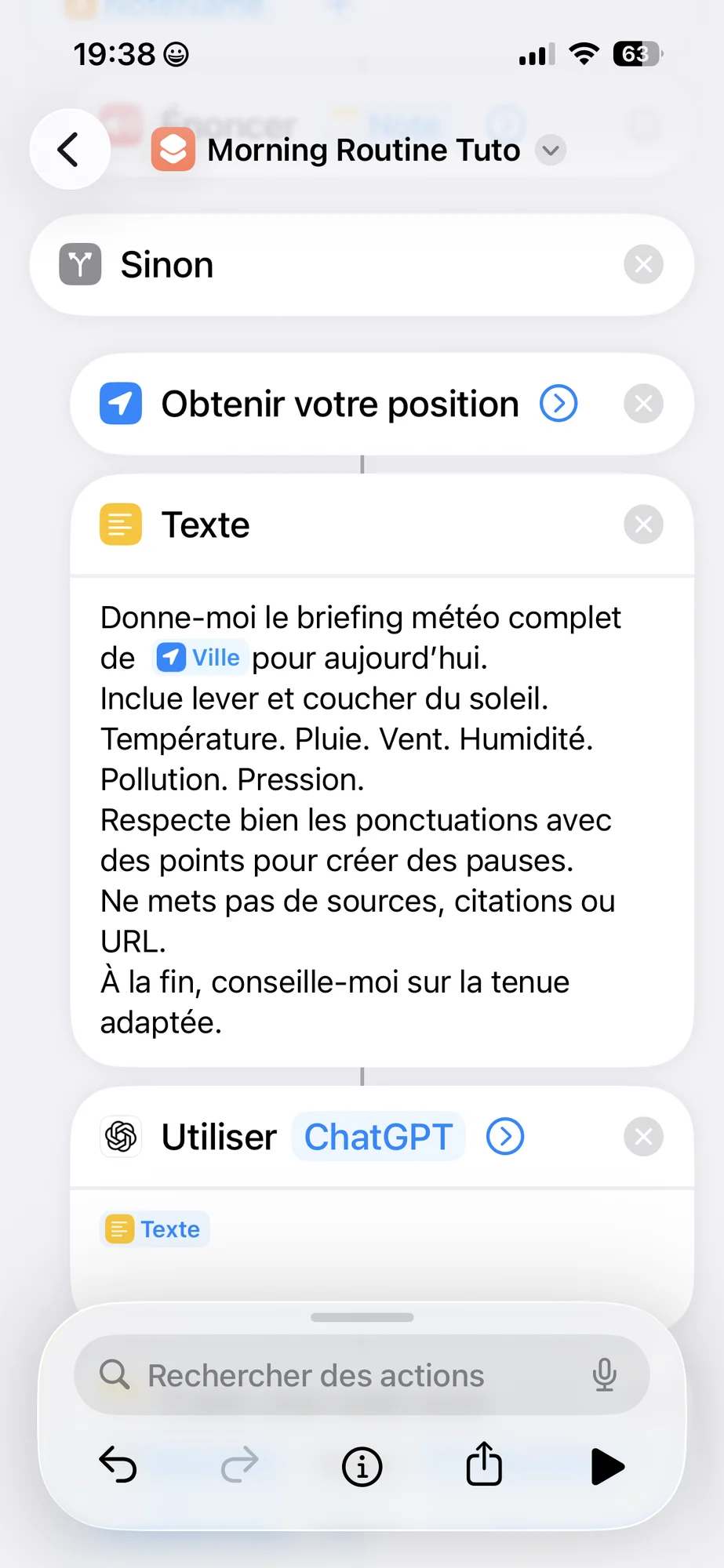Image resolution: width=724 pixels, height=1568 pixels.
Task: Tap the Ville variable in the text
Action: 201,658
